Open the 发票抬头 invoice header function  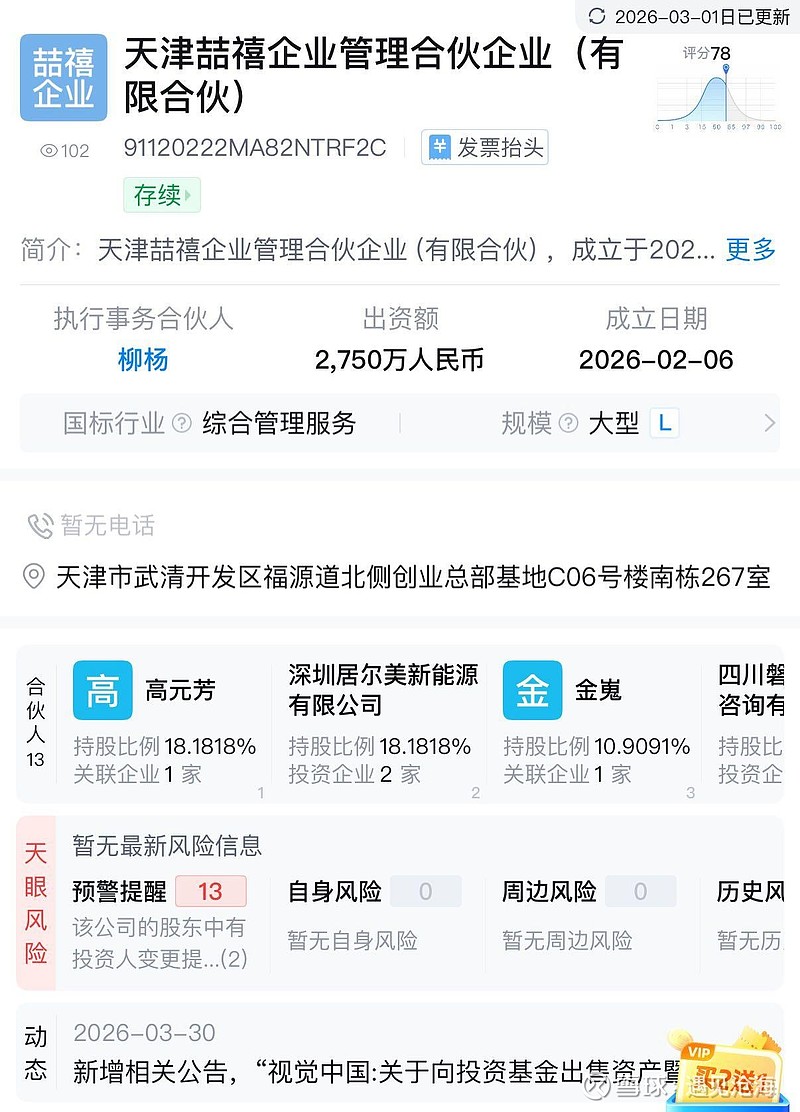pos(483,147)
